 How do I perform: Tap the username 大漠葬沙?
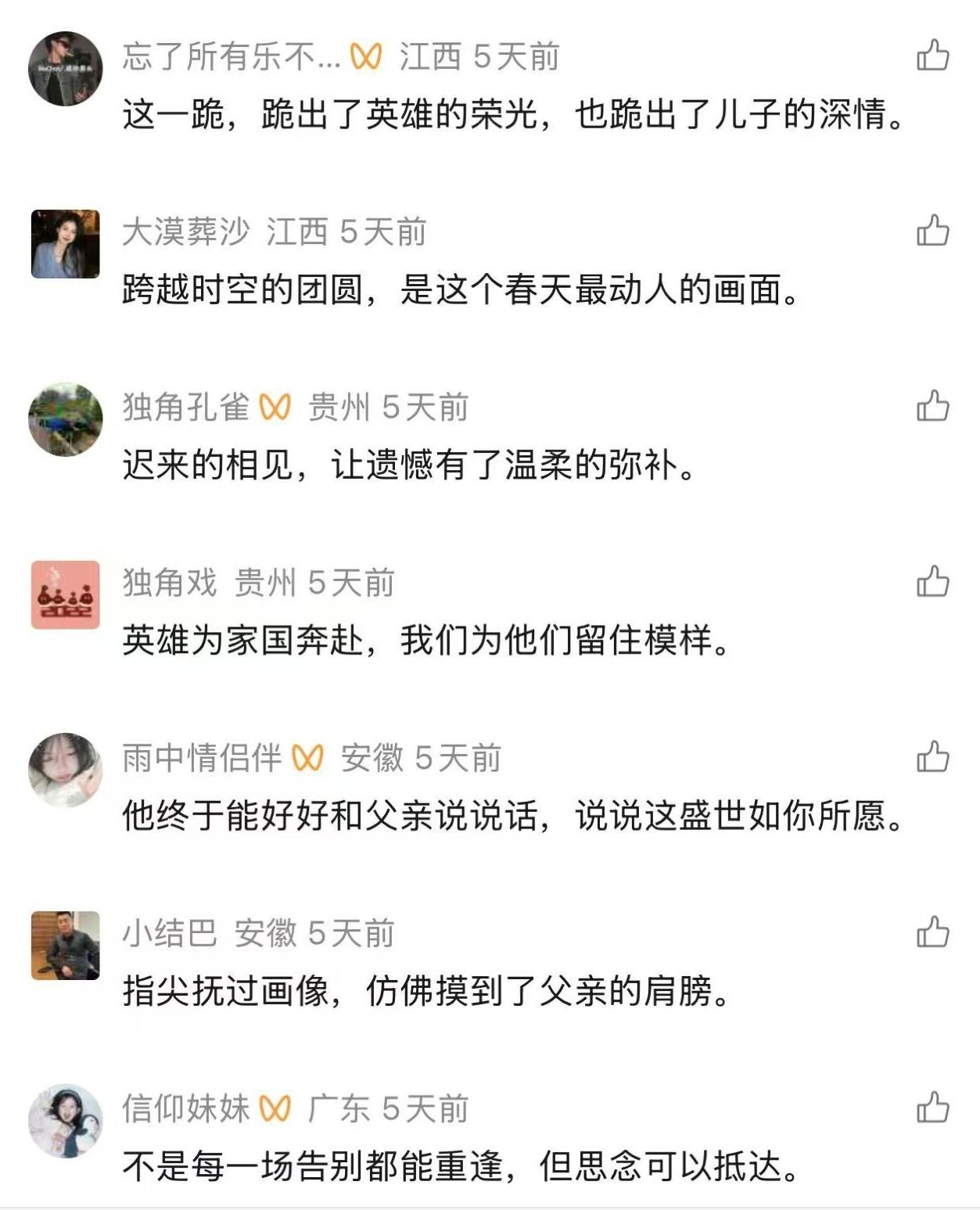click(185, 232)
